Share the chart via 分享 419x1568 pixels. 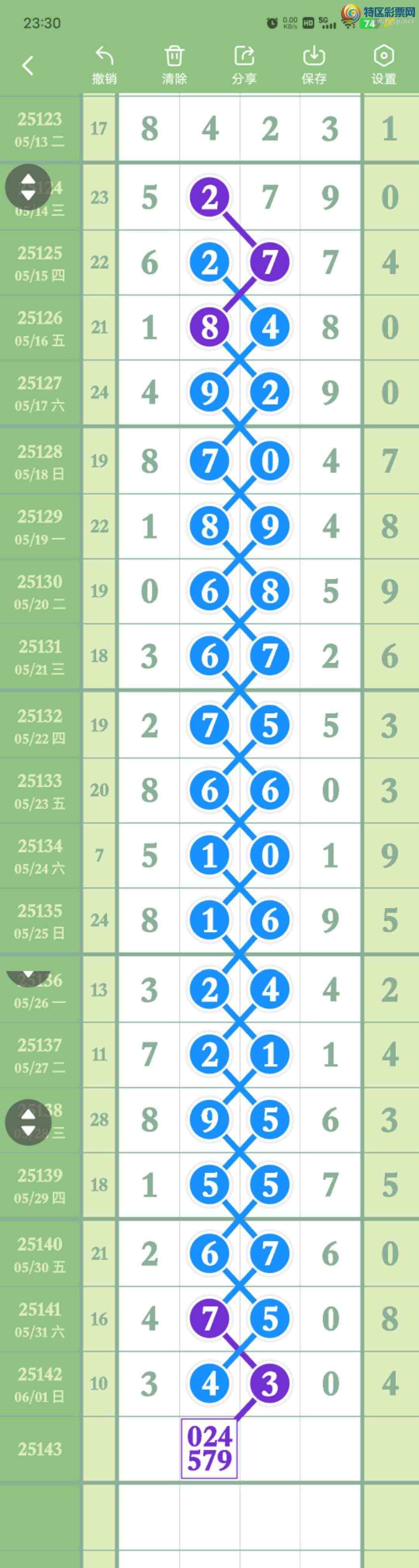pos(244,64)
